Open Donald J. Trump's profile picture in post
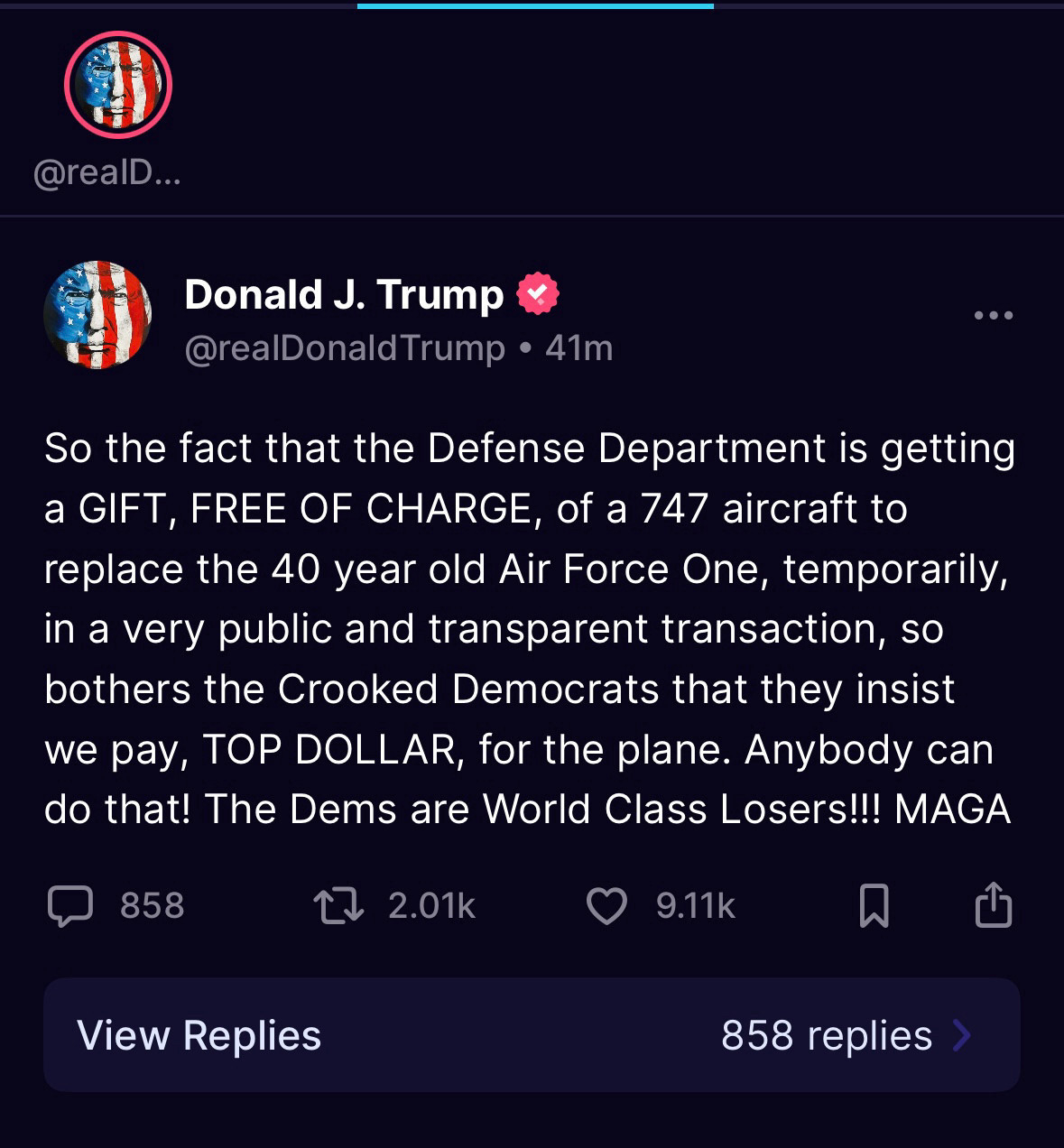This screenshot has height=1148, width=1064. tap(97, 315)
